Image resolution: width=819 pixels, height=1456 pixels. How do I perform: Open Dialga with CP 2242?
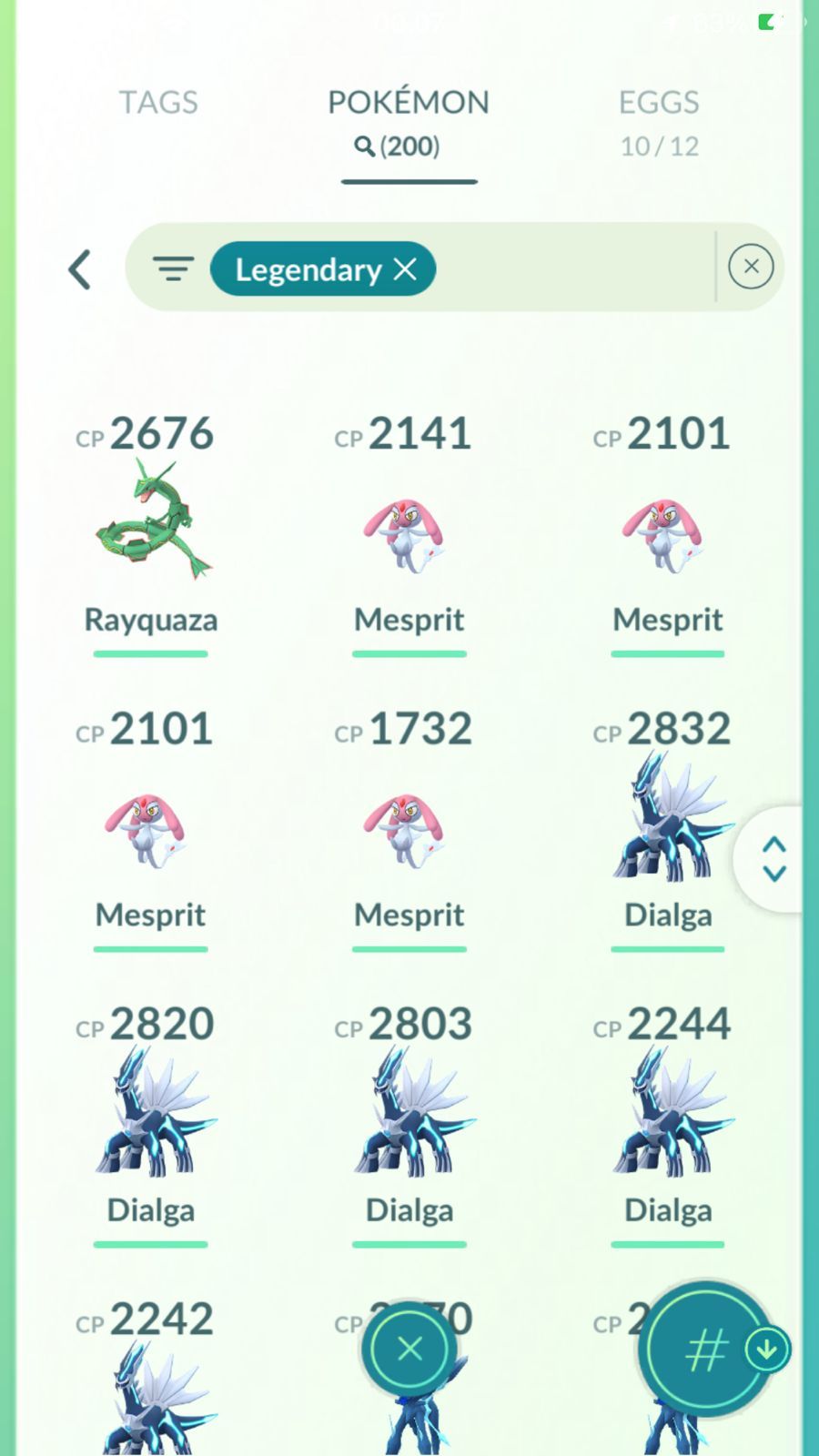[x=151, y=1392]
